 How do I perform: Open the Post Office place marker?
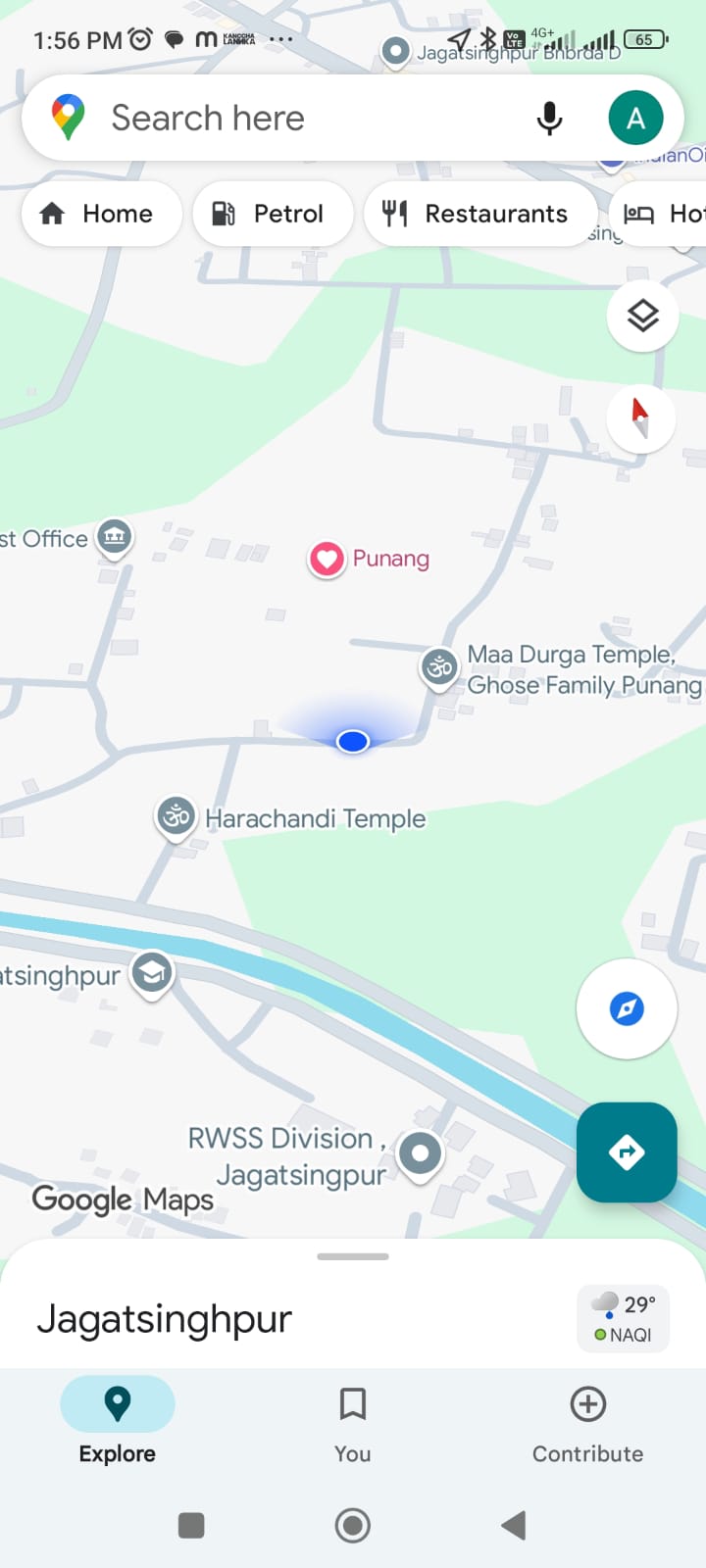(x=115, y=537)
